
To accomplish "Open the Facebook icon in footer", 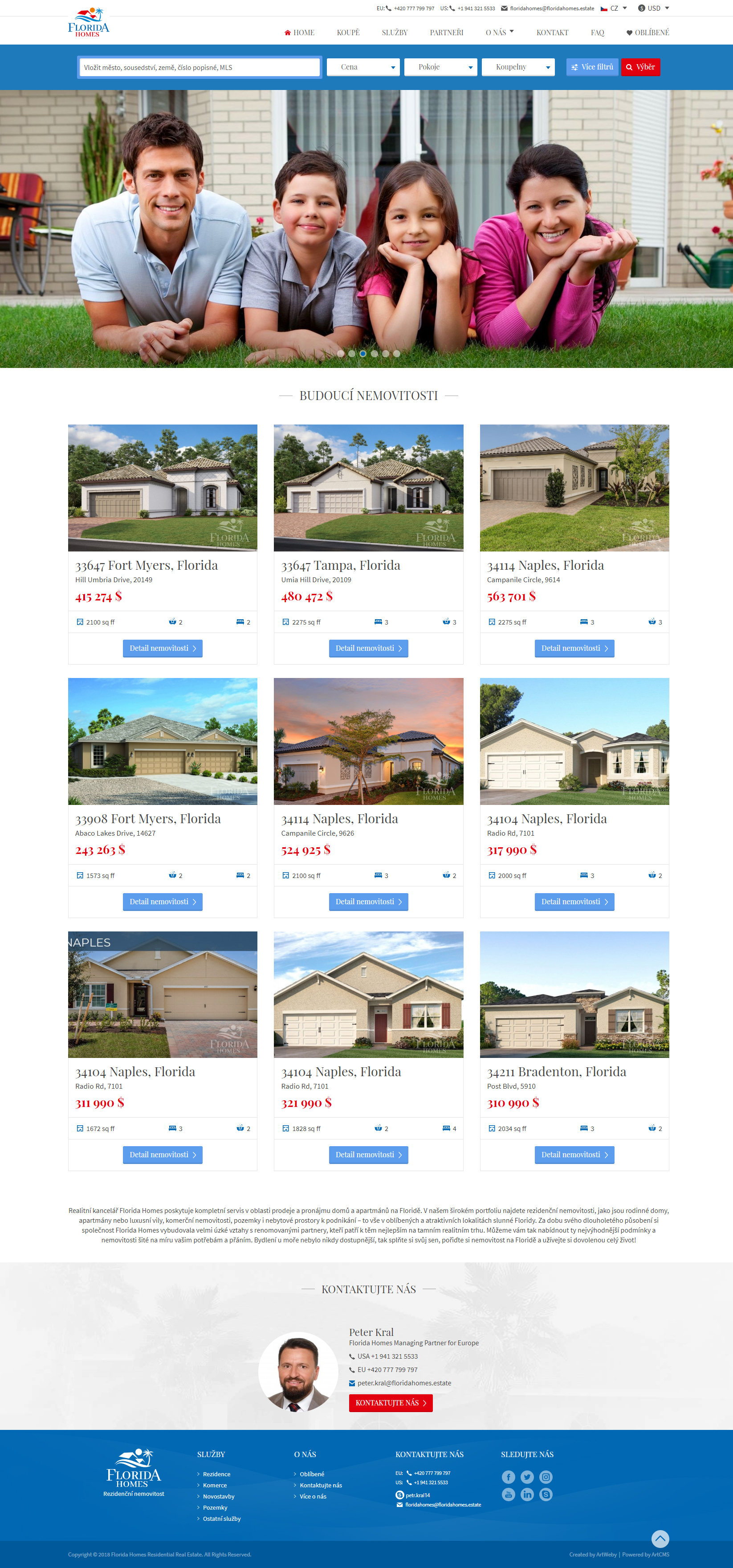I will (x=509, y=1477).
